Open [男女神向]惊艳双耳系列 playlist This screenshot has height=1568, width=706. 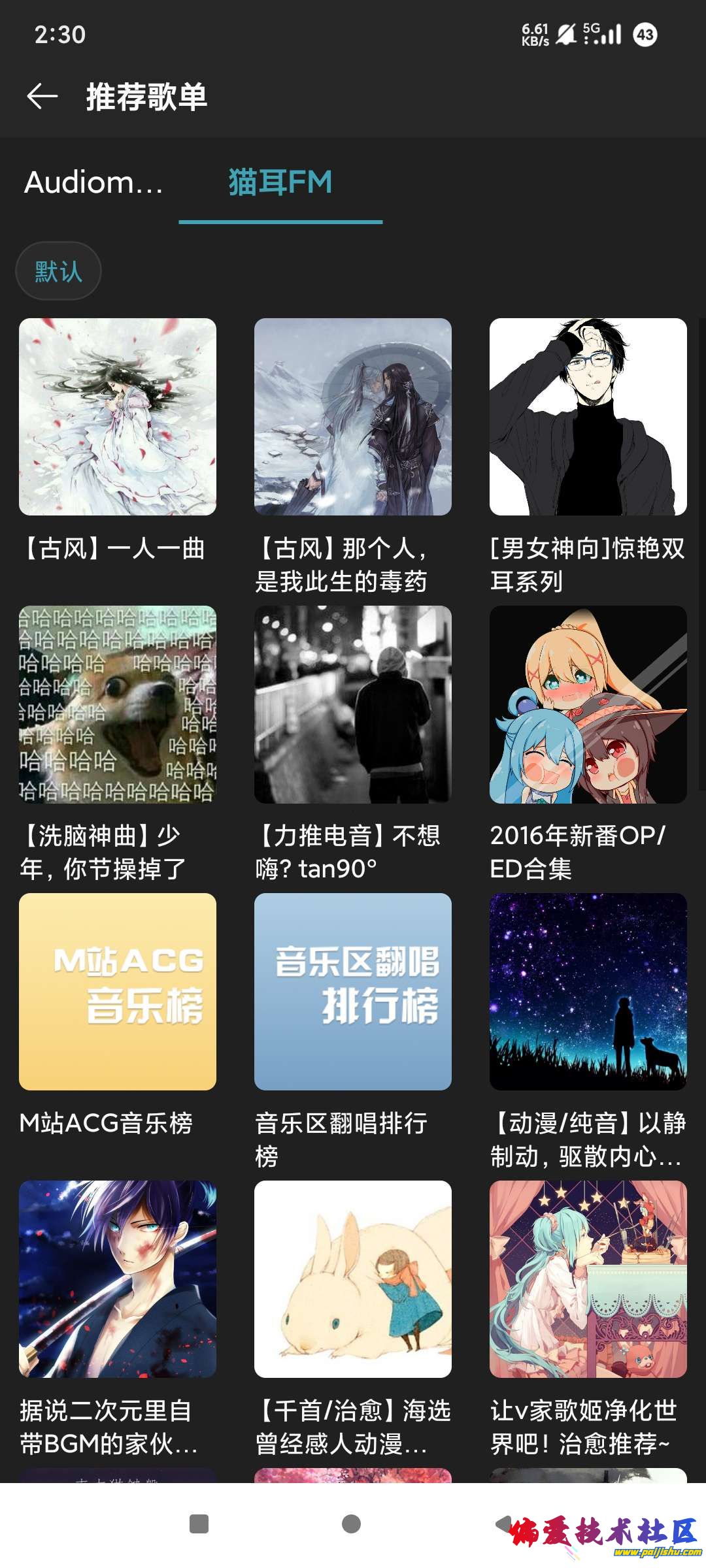click(588, 417)
